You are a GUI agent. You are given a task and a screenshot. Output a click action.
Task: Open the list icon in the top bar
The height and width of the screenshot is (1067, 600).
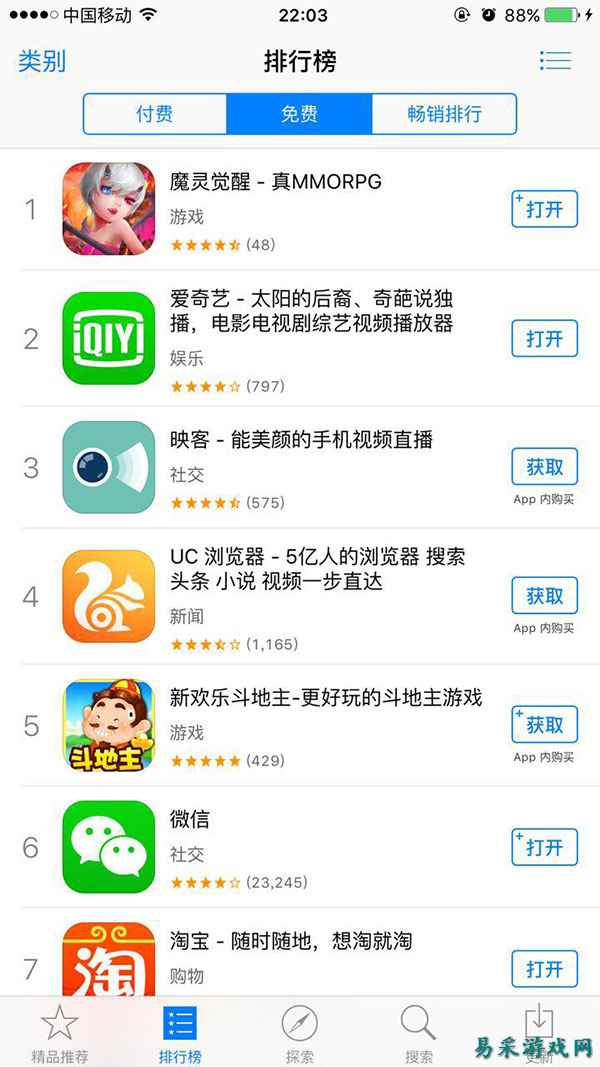pyautogui.click(x=555, y=60)
